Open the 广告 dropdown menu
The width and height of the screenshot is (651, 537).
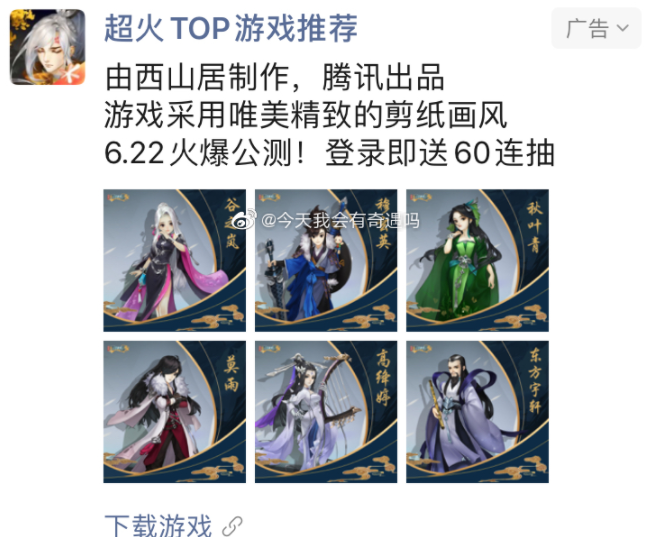click(596, 29)
